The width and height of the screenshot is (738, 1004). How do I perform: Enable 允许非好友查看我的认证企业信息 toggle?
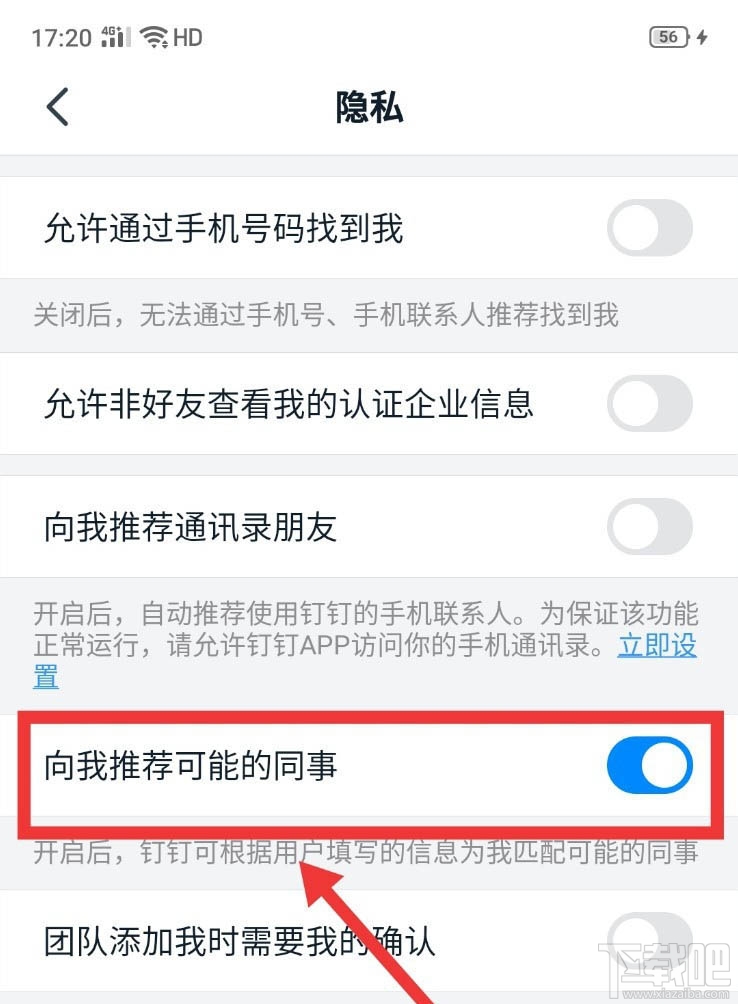650,404
